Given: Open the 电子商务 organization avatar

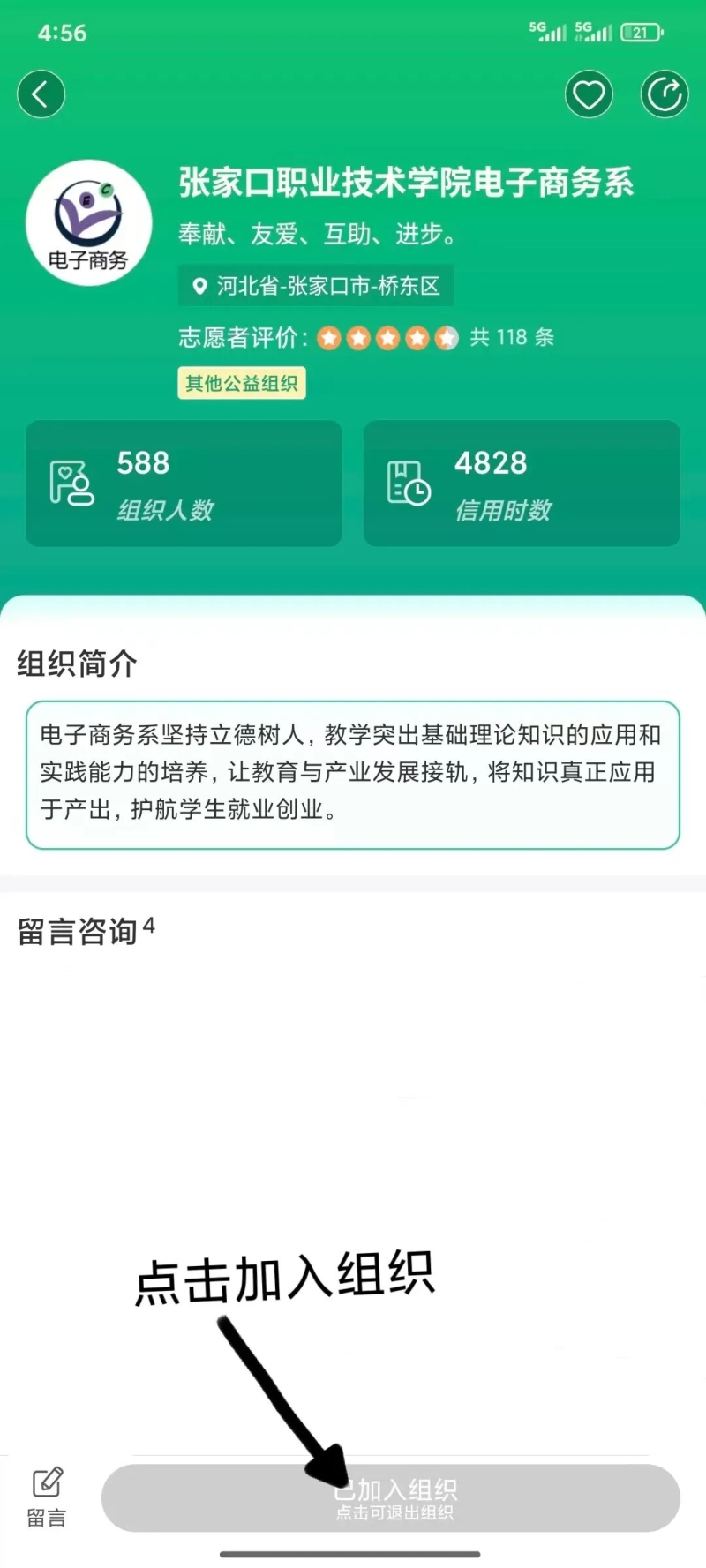Looking at the screenshot, I should coord(88,222).
